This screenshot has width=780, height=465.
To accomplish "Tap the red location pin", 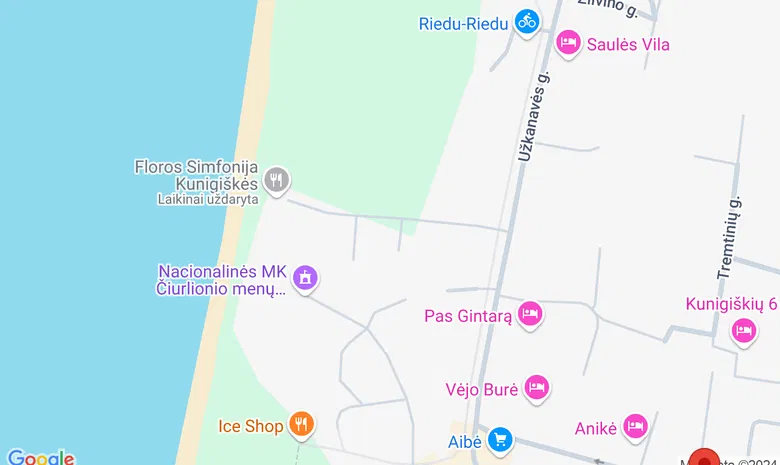I will click(706, 459).
